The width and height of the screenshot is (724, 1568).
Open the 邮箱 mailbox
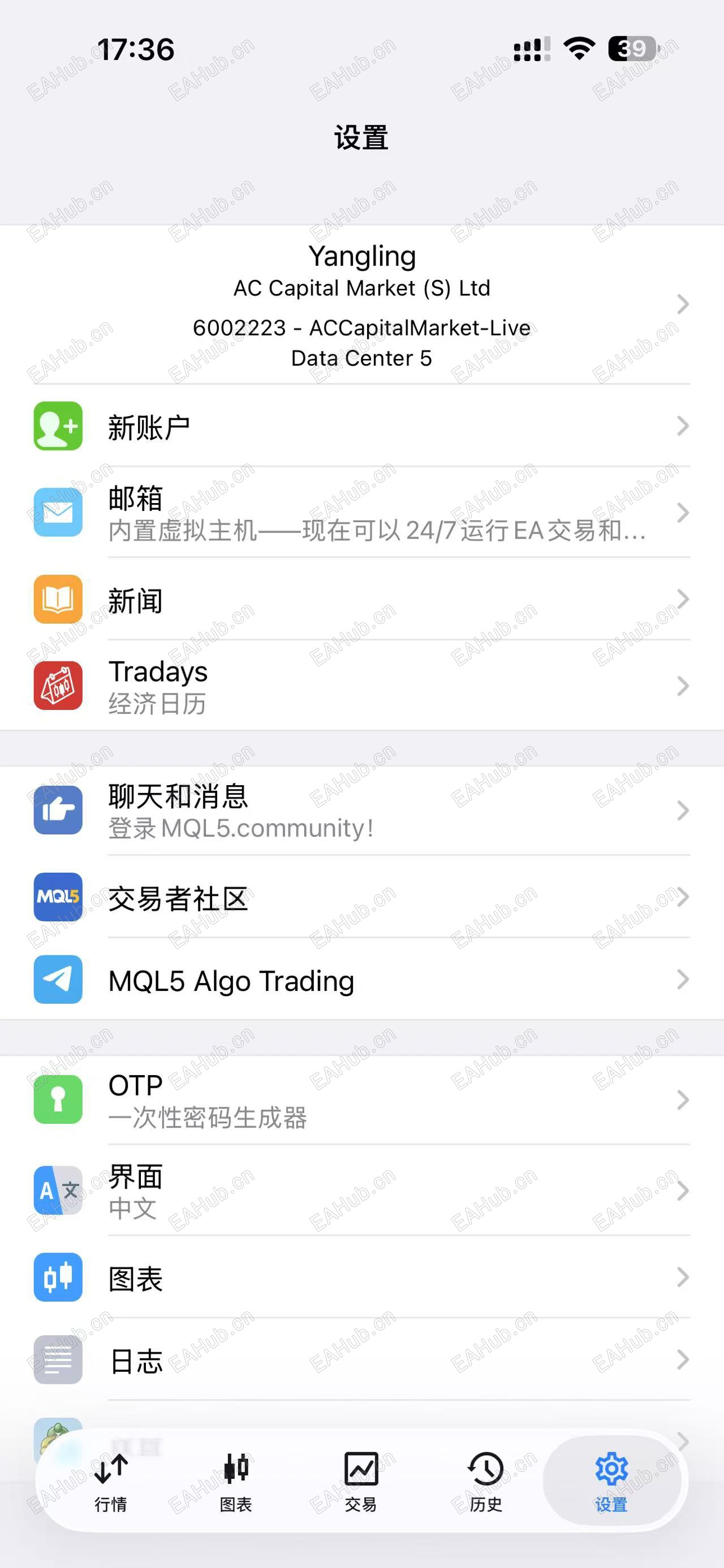click(x=361, y=513)
